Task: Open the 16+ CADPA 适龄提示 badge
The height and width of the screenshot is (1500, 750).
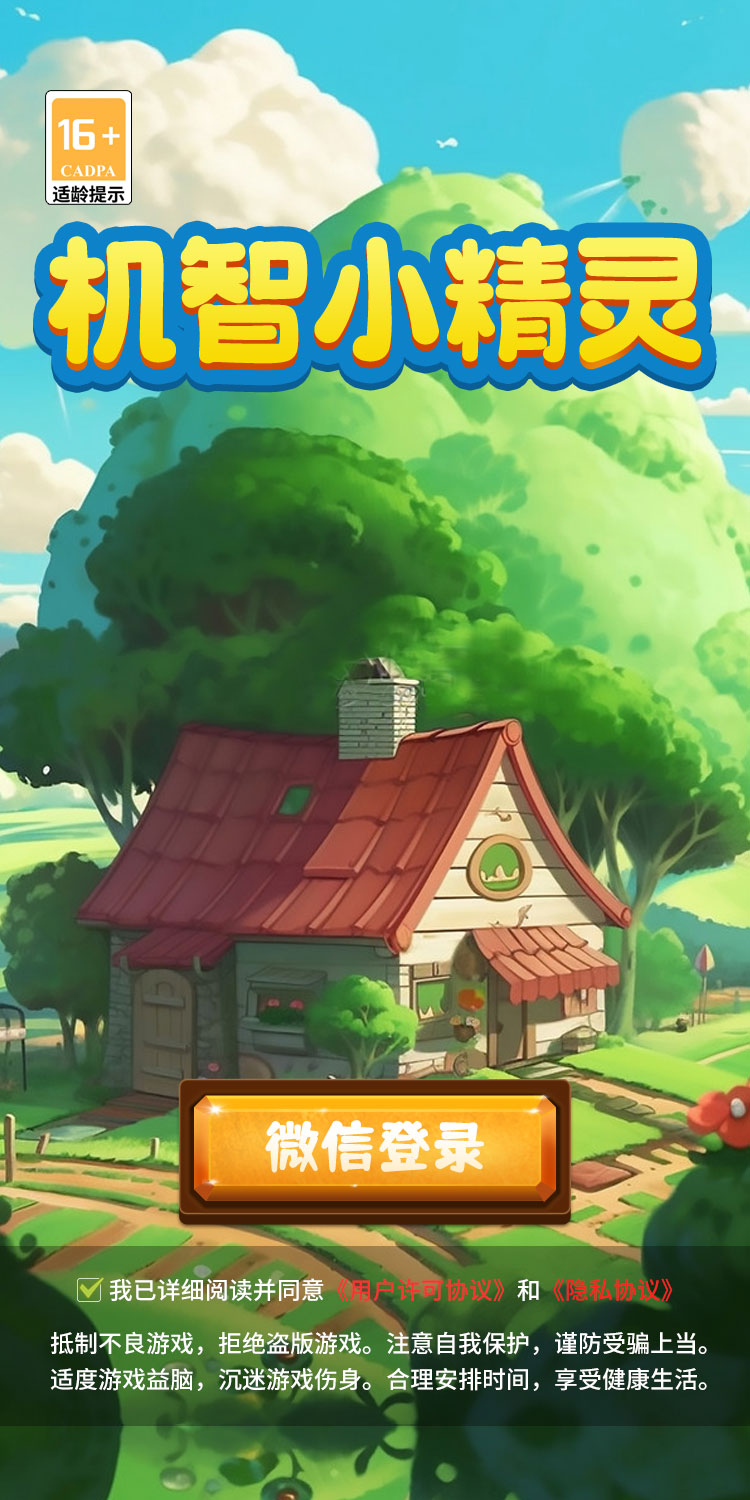Action: click(x=89, y=148)
